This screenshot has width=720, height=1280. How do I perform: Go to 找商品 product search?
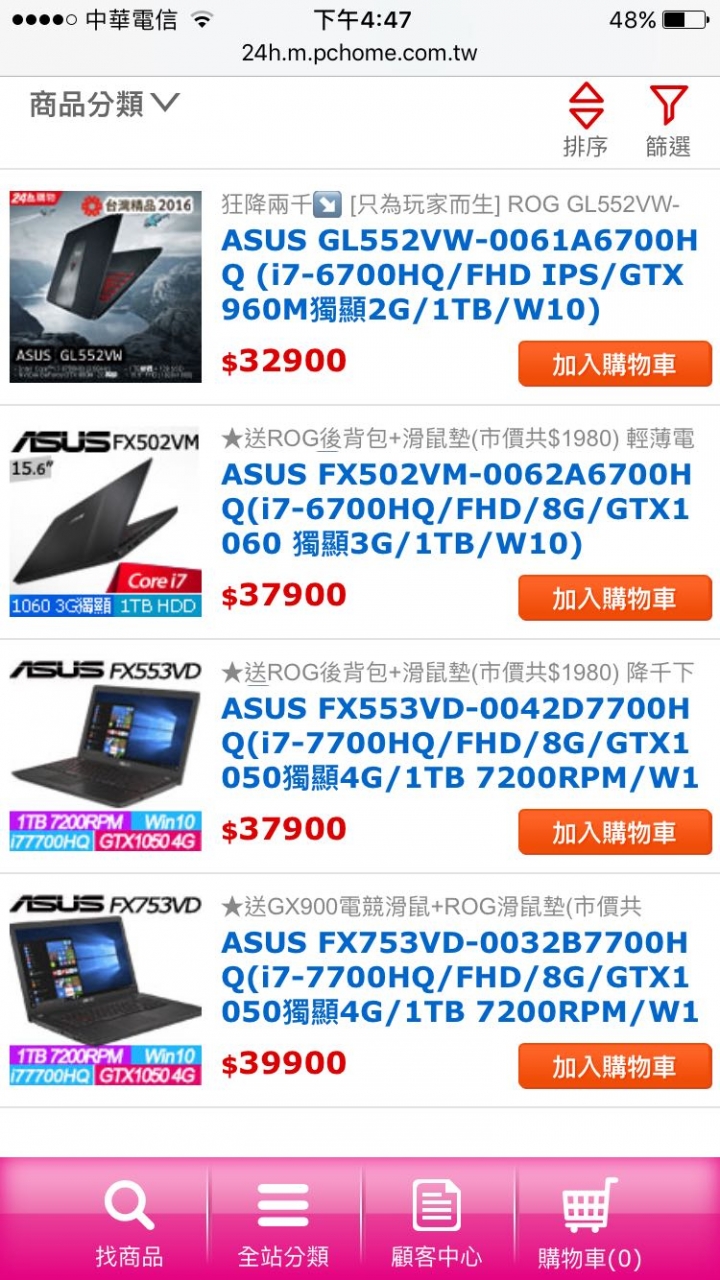(129, 1222)
